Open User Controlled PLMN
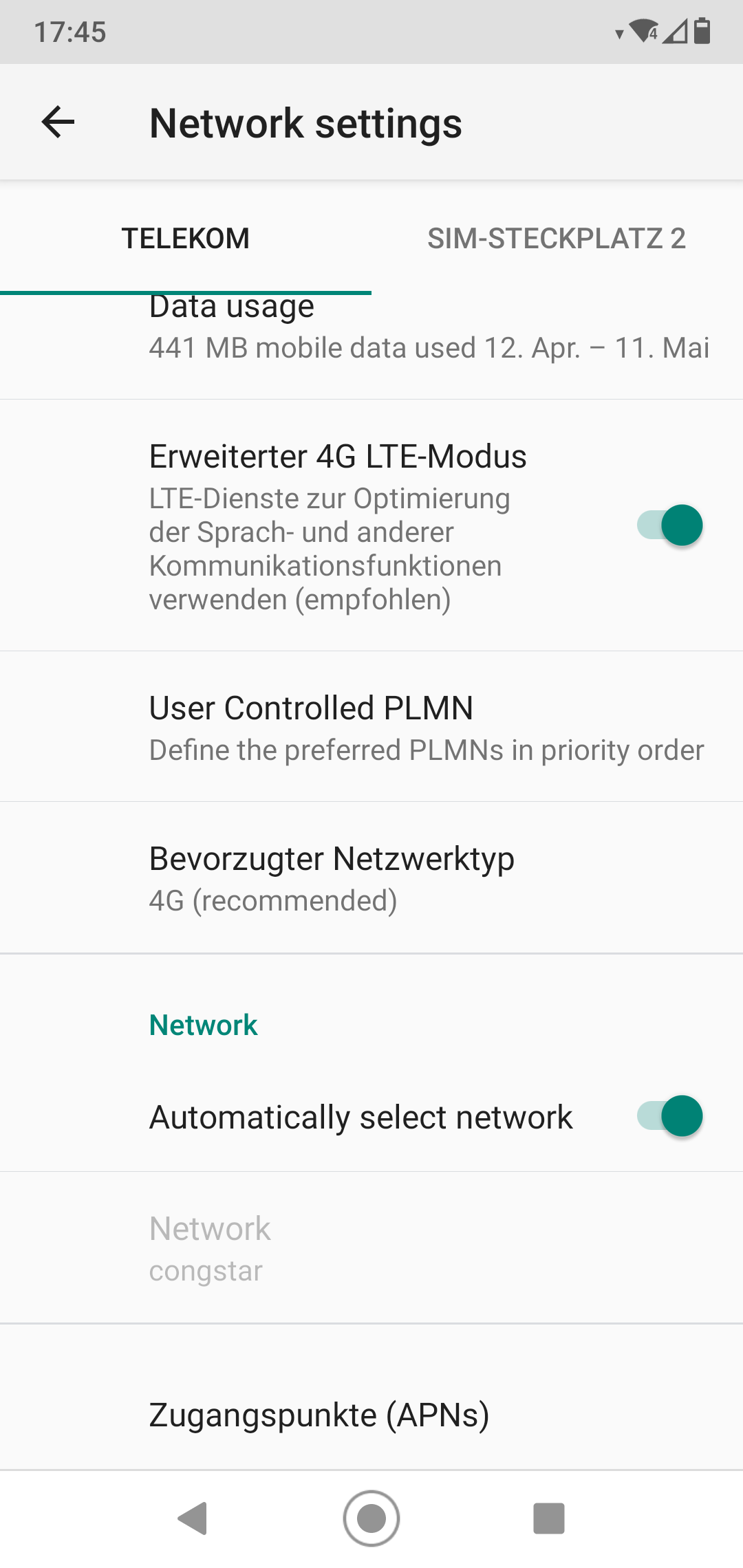 371,727
